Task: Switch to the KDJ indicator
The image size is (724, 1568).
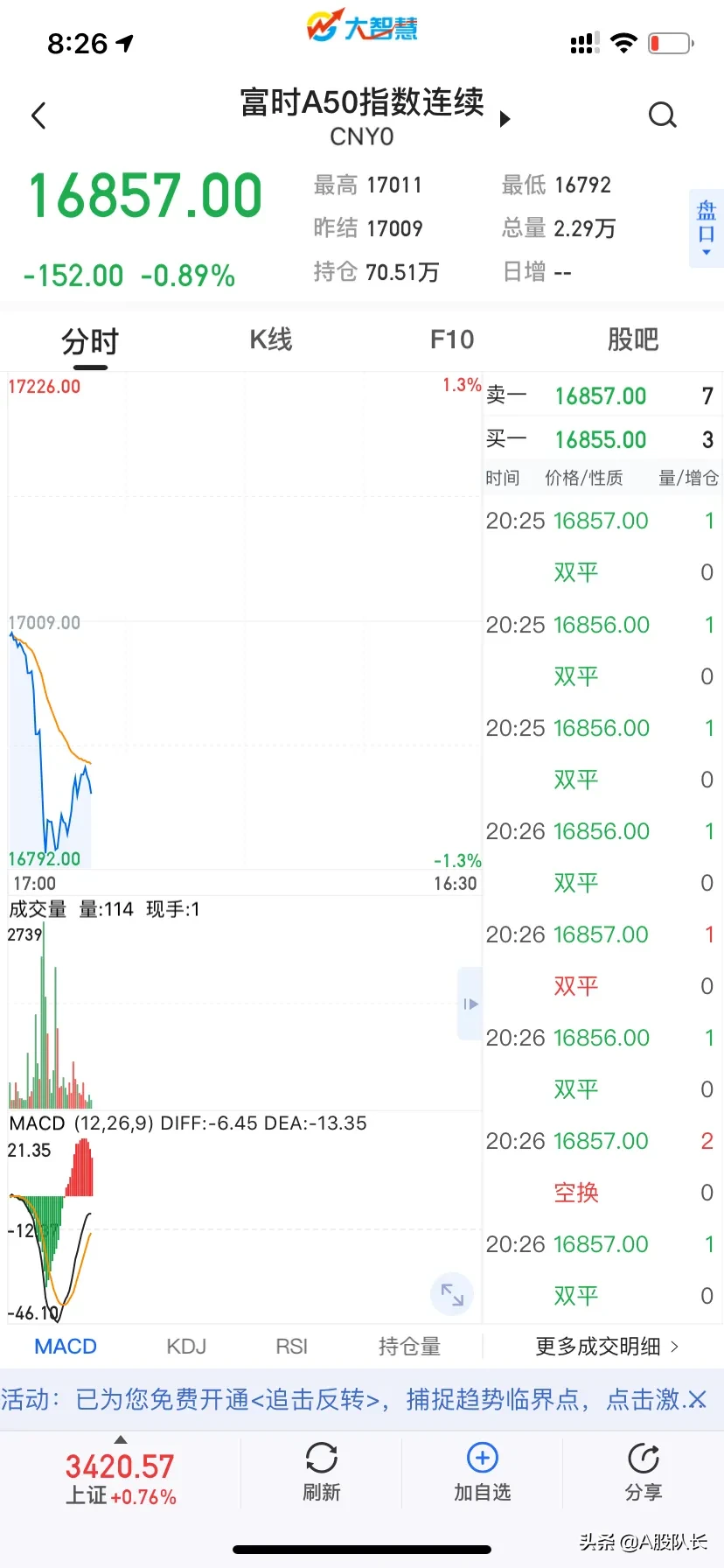Action: click(186, 1347)
